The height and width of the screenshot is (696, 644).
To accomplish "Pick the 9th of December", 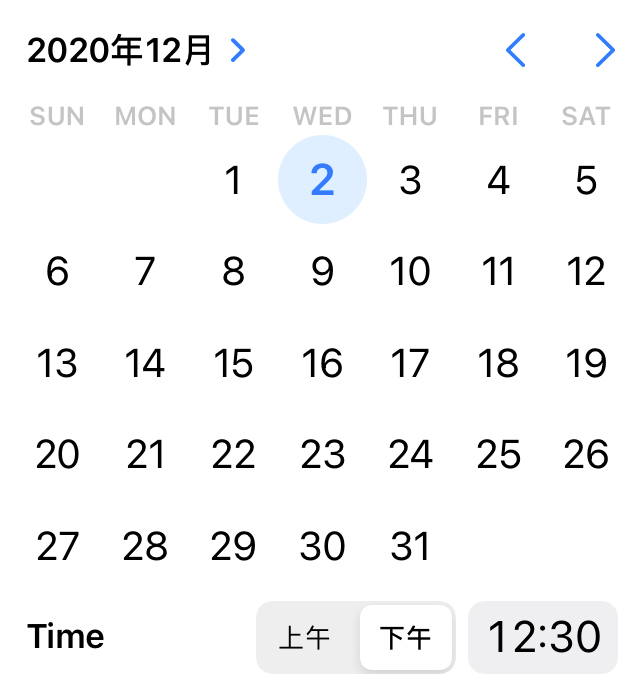I will coord(322,272).
